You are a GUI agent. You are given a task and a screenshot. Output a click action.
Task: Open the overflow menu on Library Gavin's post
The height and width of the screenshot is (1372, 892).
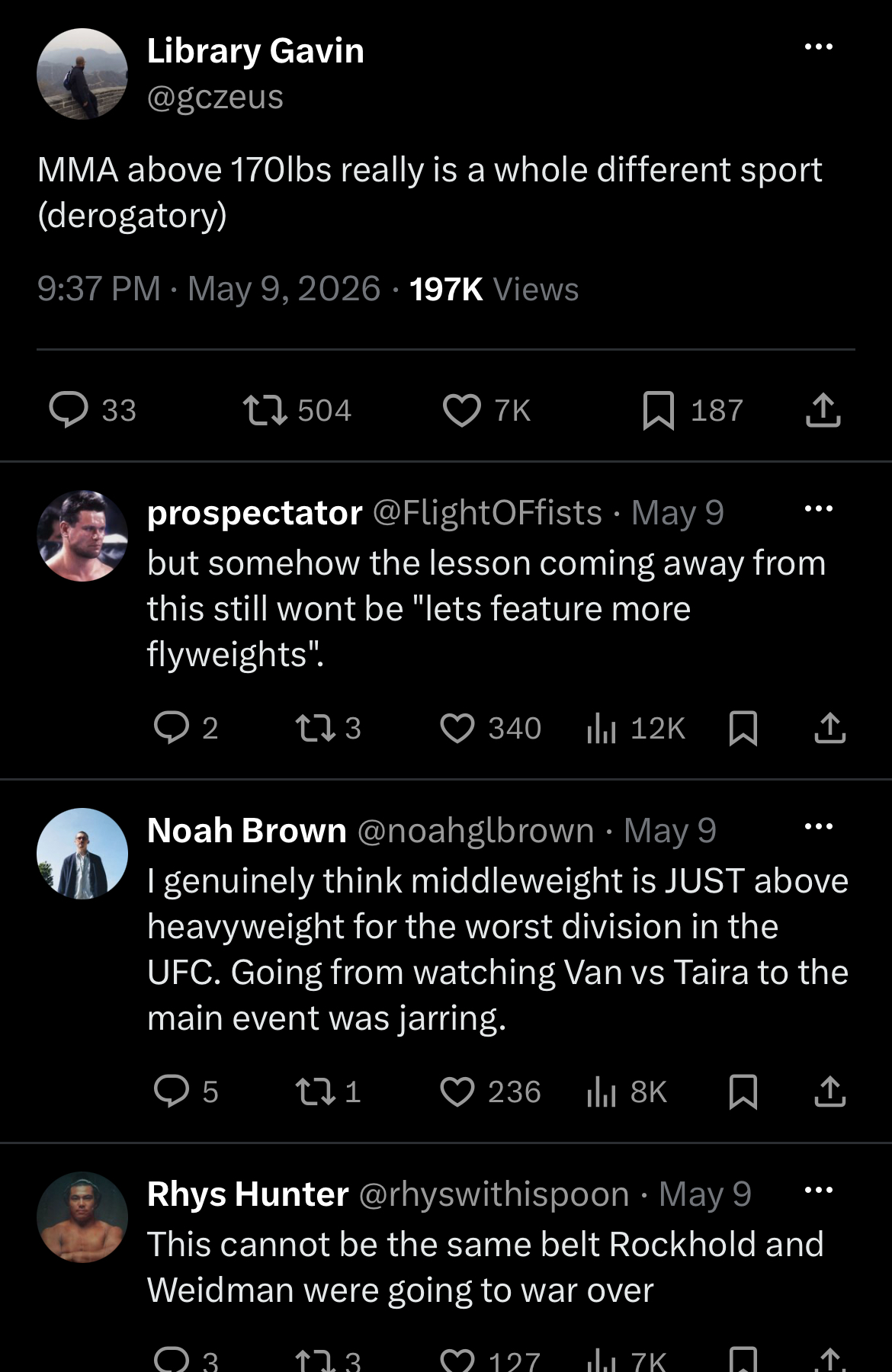[819, 47]
